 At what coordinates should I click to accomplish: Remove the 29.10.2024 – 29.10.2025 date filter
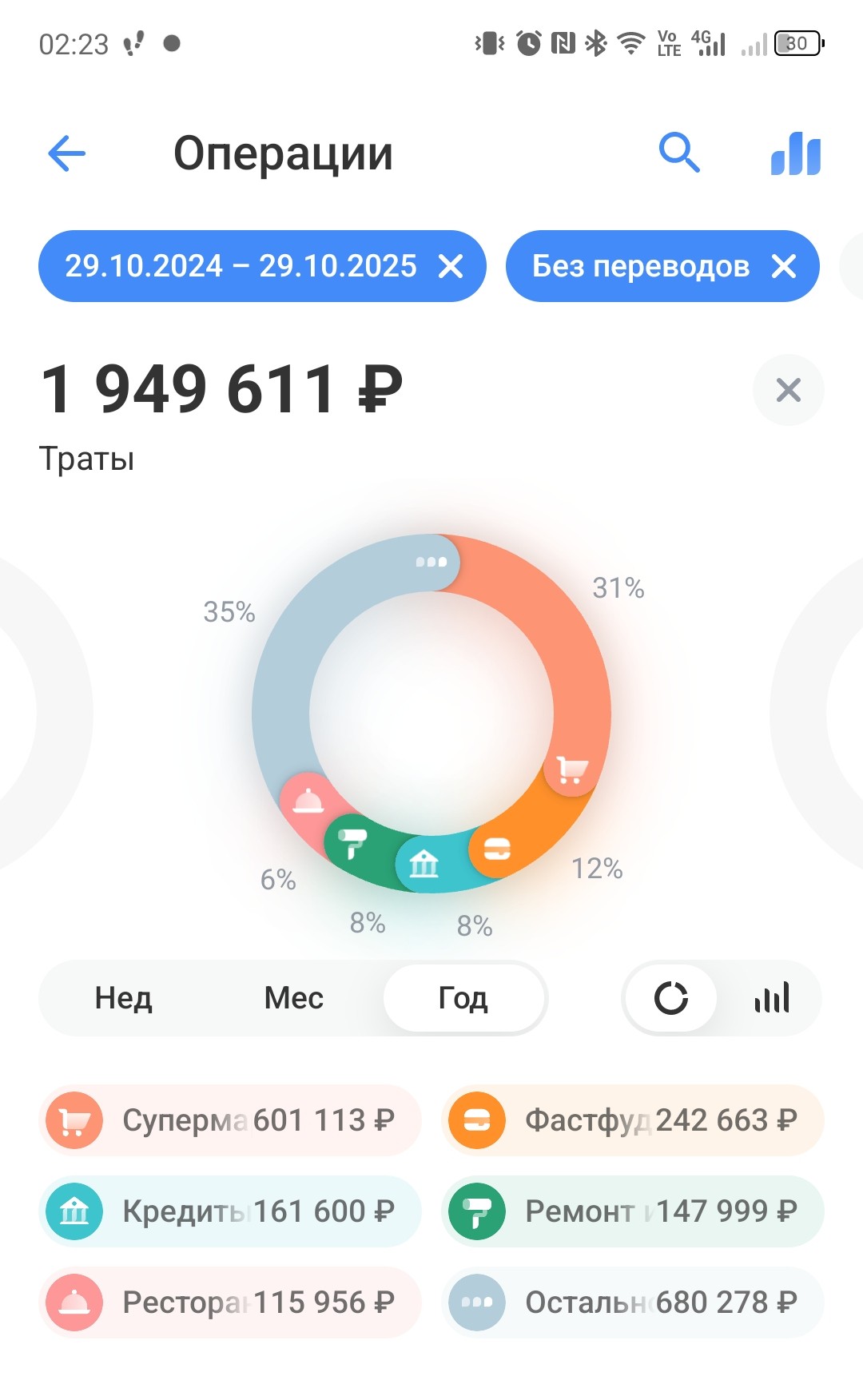click(x=451, y=266)
